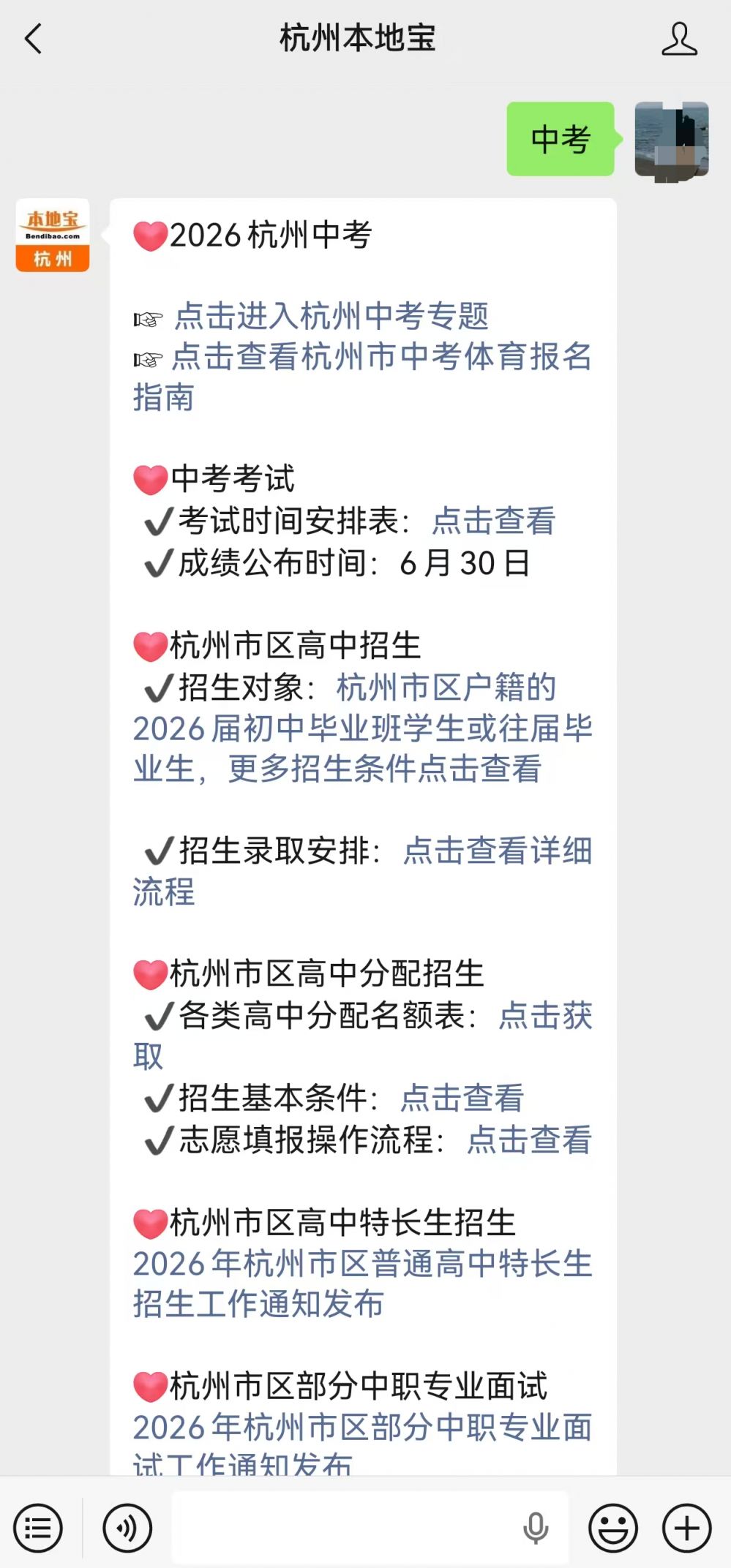731x1568 pixels.
Task: Open the emoji picker
Action: (x=613, y=1528)
